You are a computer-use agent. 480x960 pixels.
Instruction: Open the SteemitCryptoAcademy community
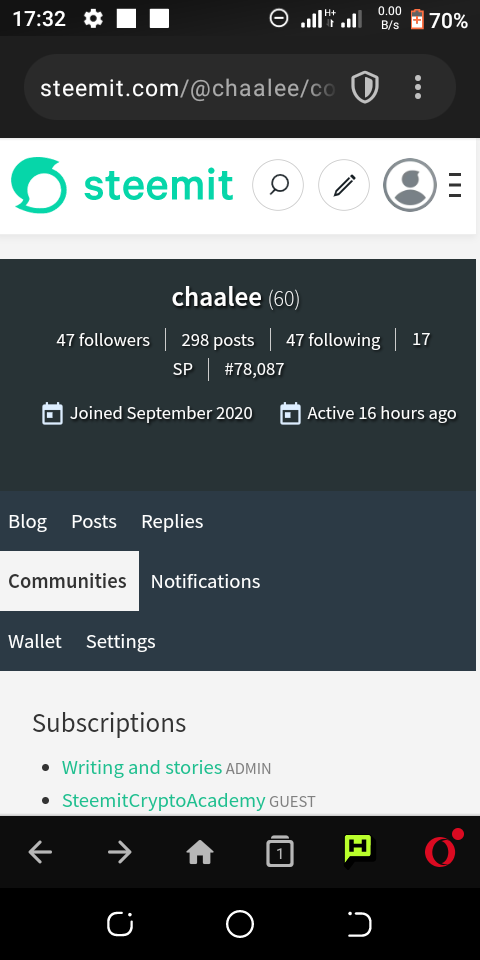[163, 800]
